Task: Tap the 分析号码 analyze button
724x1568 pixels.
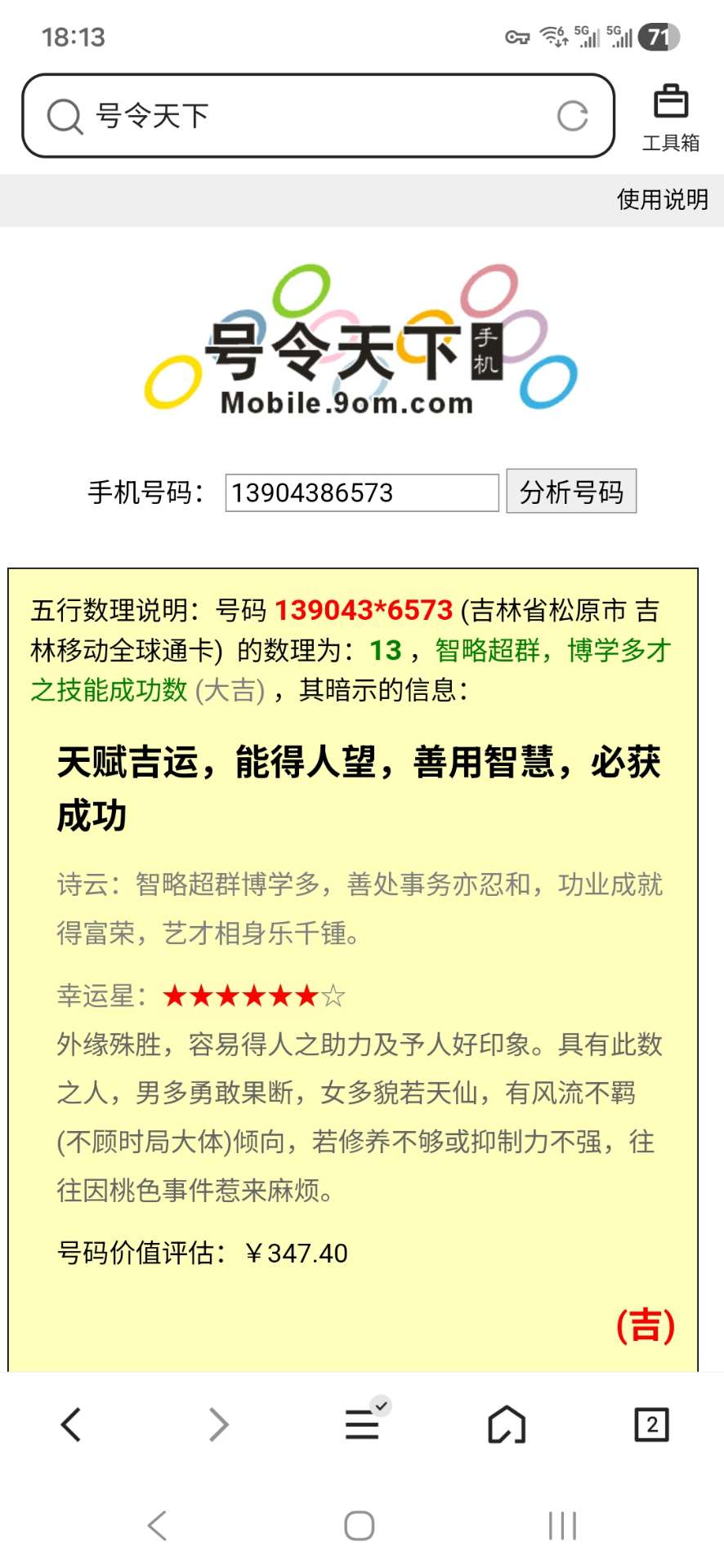Action: 571,492
